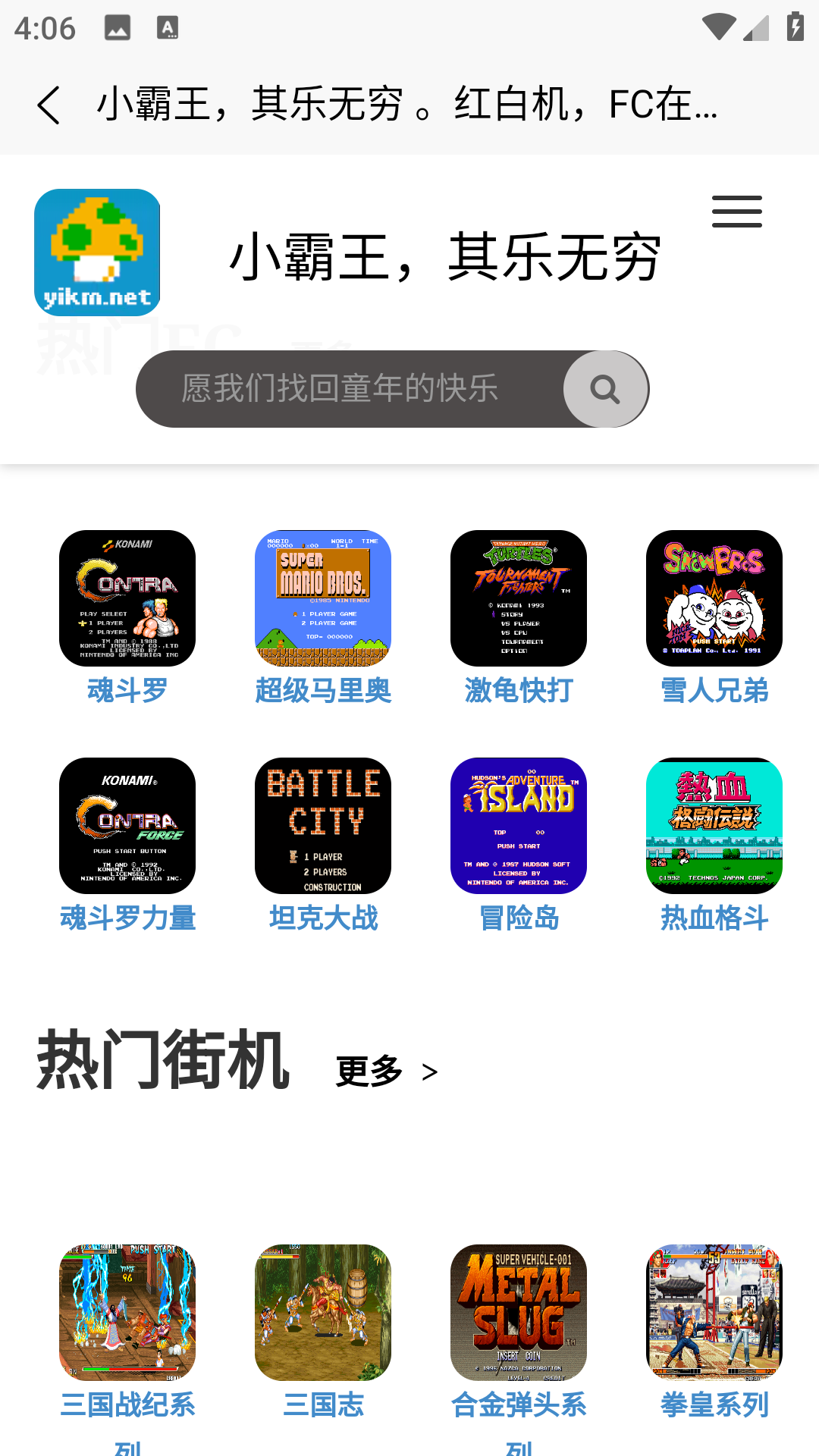
Task: Open the 超级马里奥 game
Action: pyautogui.click(x=323, y=599)
